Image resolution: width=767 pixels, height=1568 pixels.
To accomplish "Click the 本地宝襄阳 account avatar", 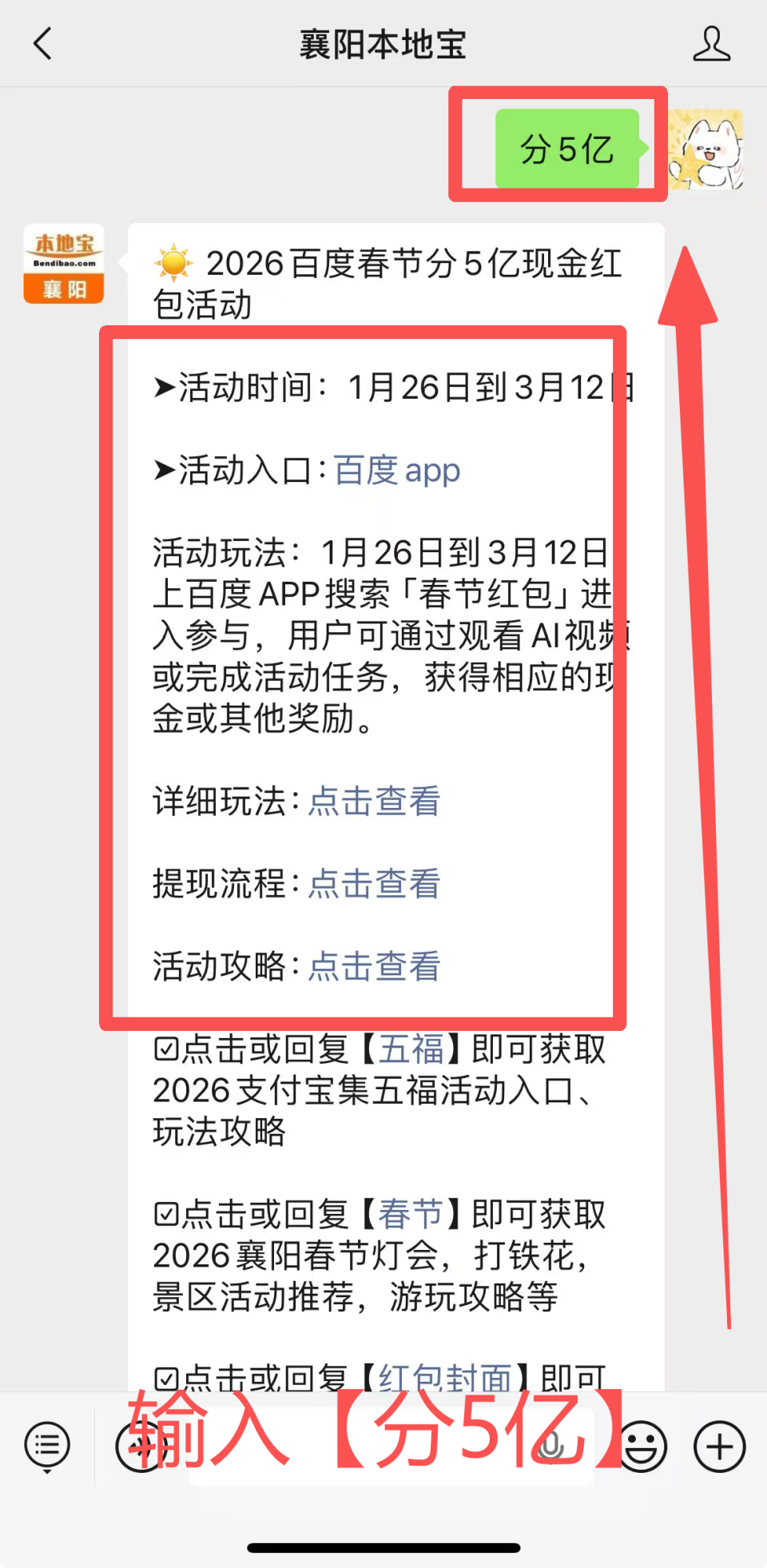I will 63,264.
